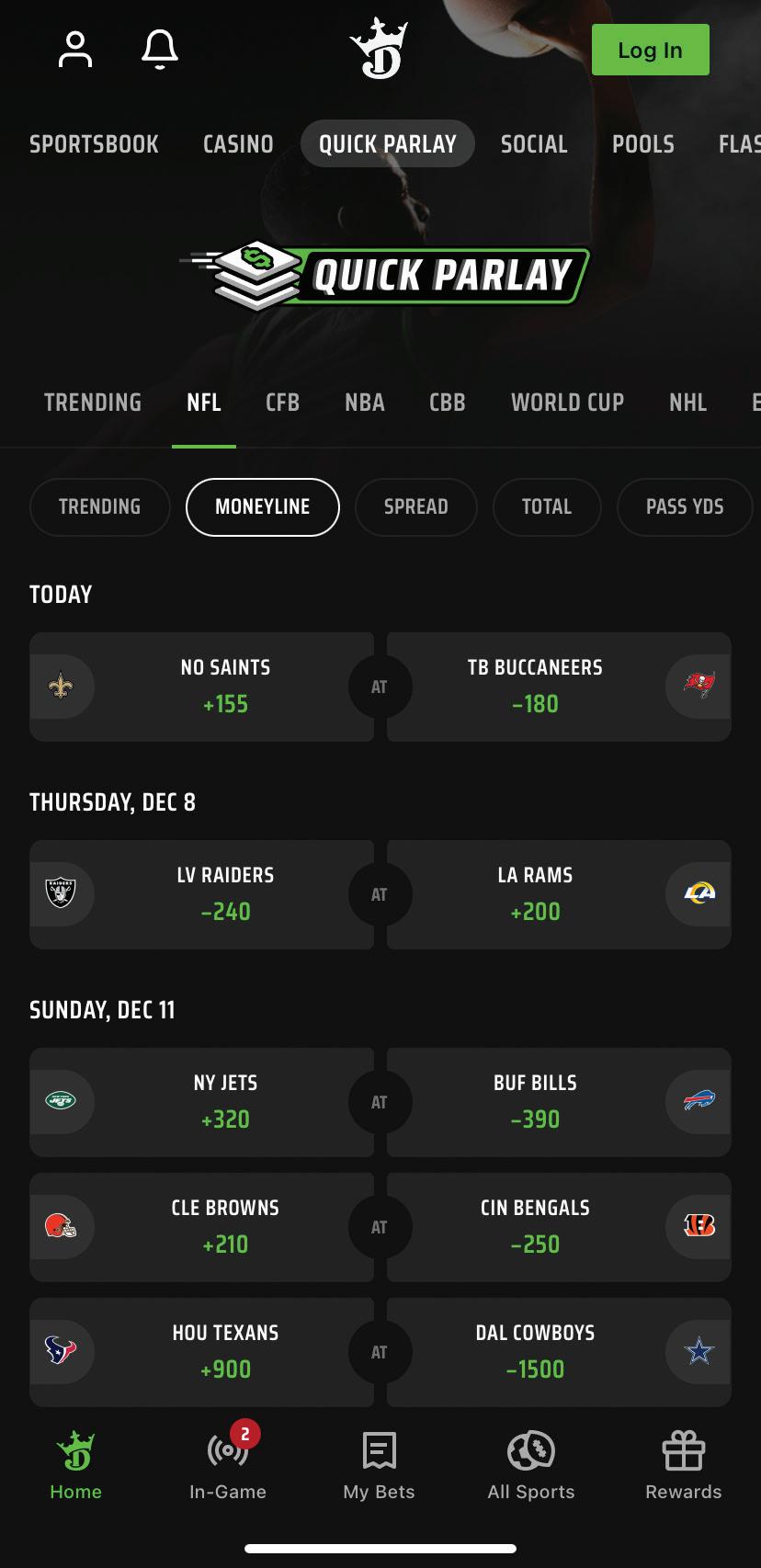Select the NBA league tab

point(365,403)
